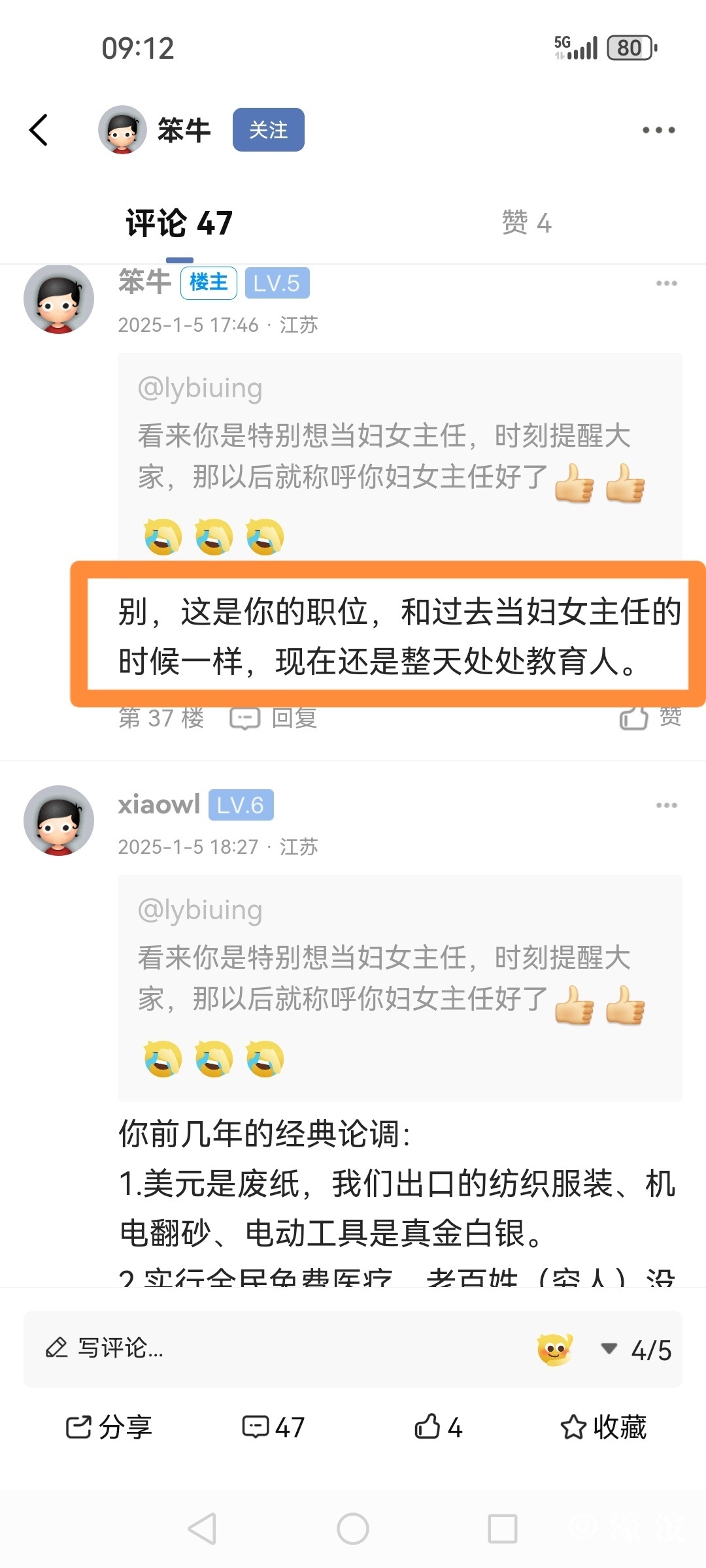Viewport: 706px width, 1568px height.
Task: Open the emoji picker in comment bar
Action: (x=554, y=1349)
